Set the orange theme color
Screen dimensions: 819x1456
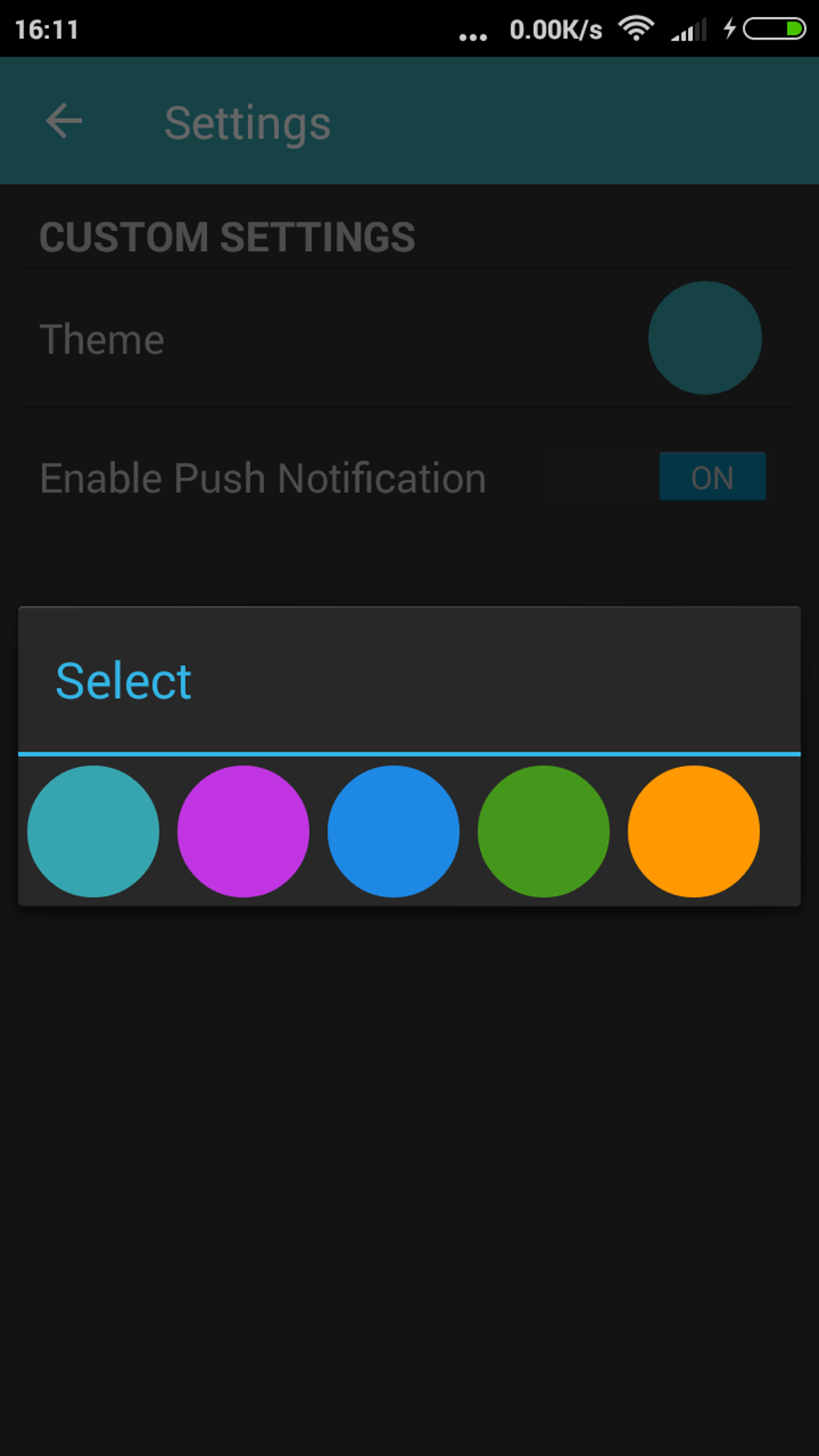(x=694, y=830)
